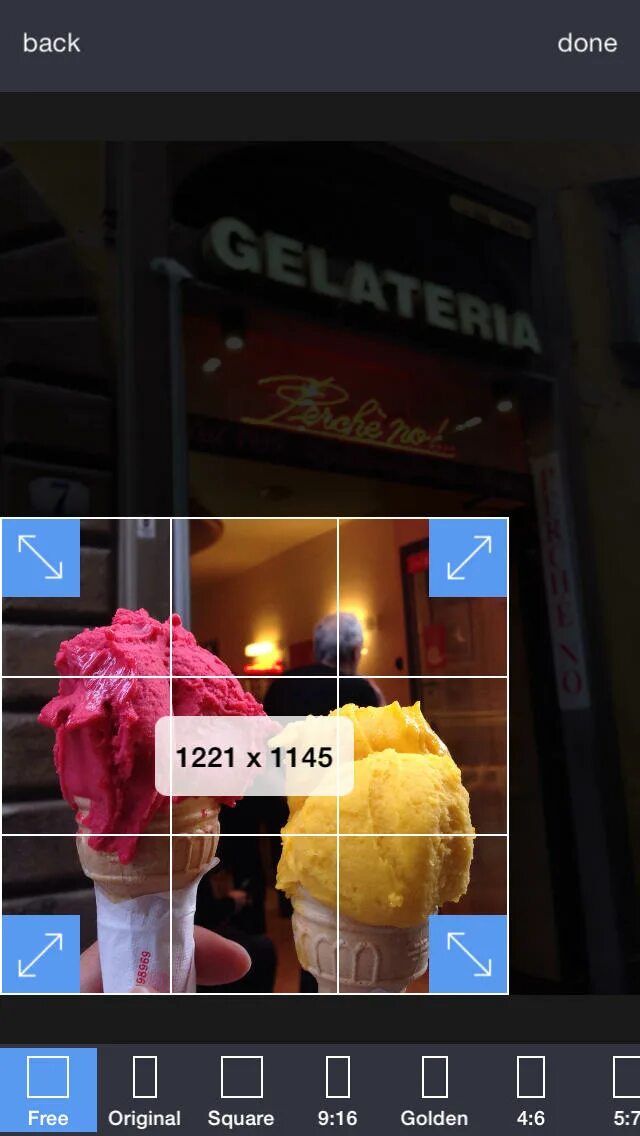Pick the 9:16 crop ratio

click(x=337, y=1090)
